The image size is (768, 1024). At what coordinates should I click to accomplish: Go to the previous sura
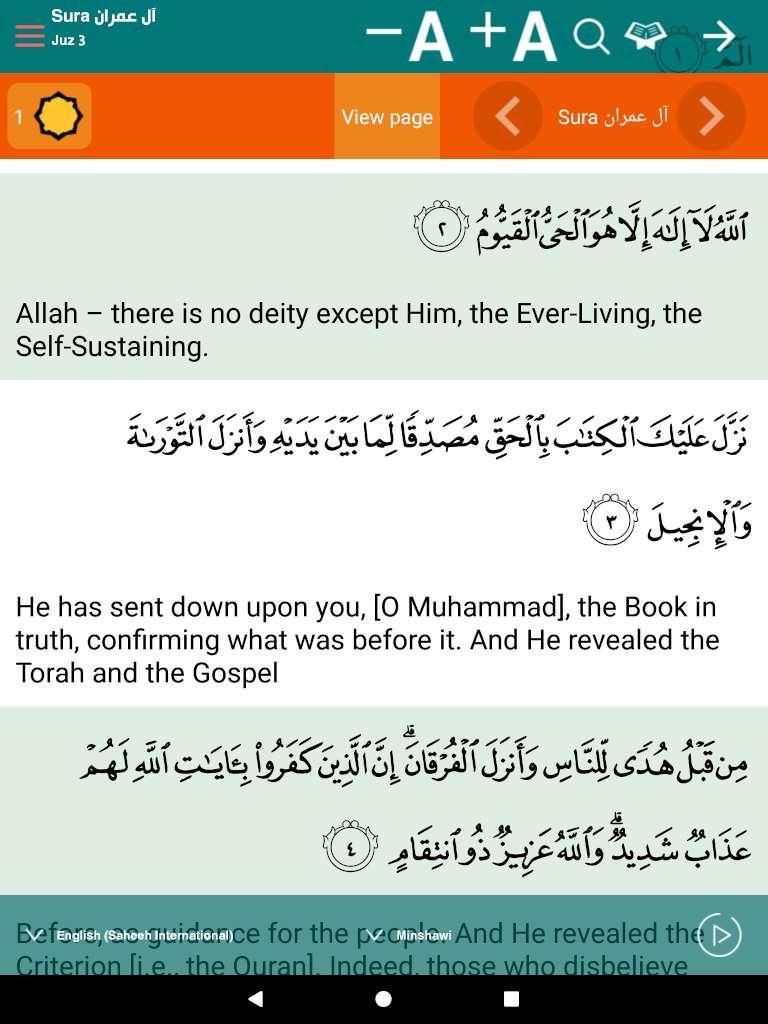click(507, 117)
